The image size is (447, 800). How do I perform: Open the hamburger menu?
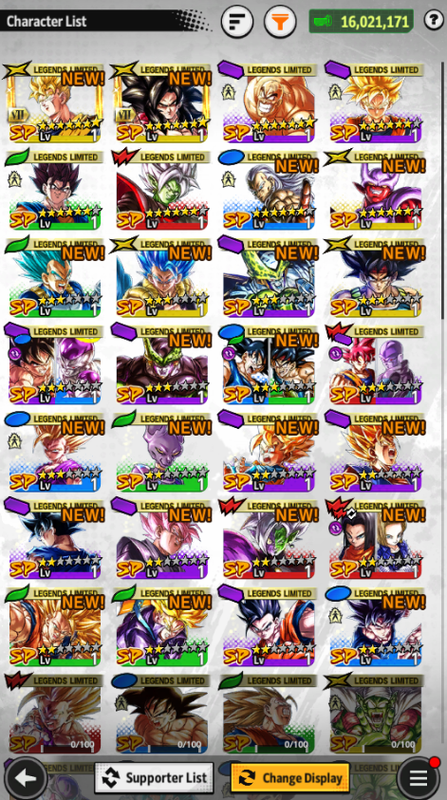[418, 778]
